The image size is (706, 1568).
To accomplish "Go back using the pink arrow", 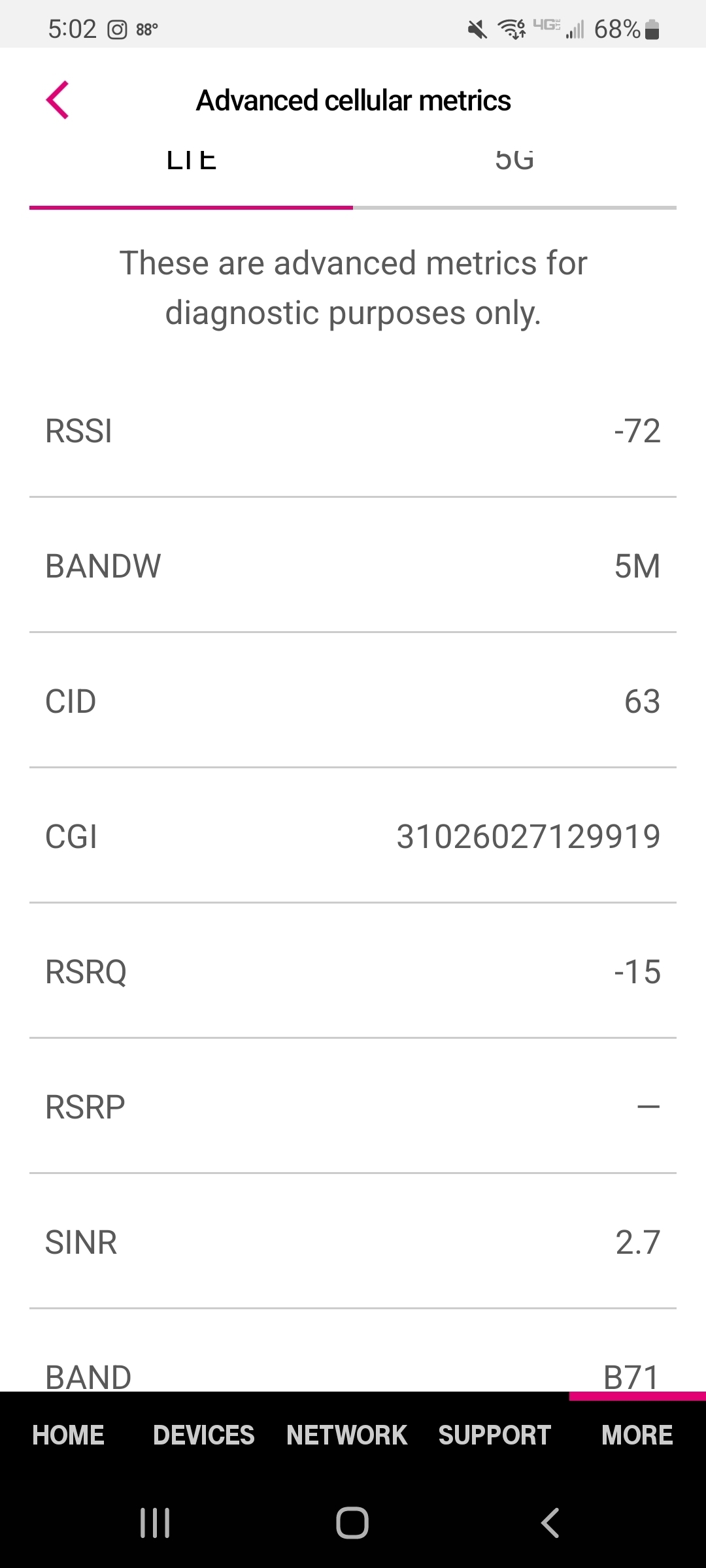I will [58, 100].
